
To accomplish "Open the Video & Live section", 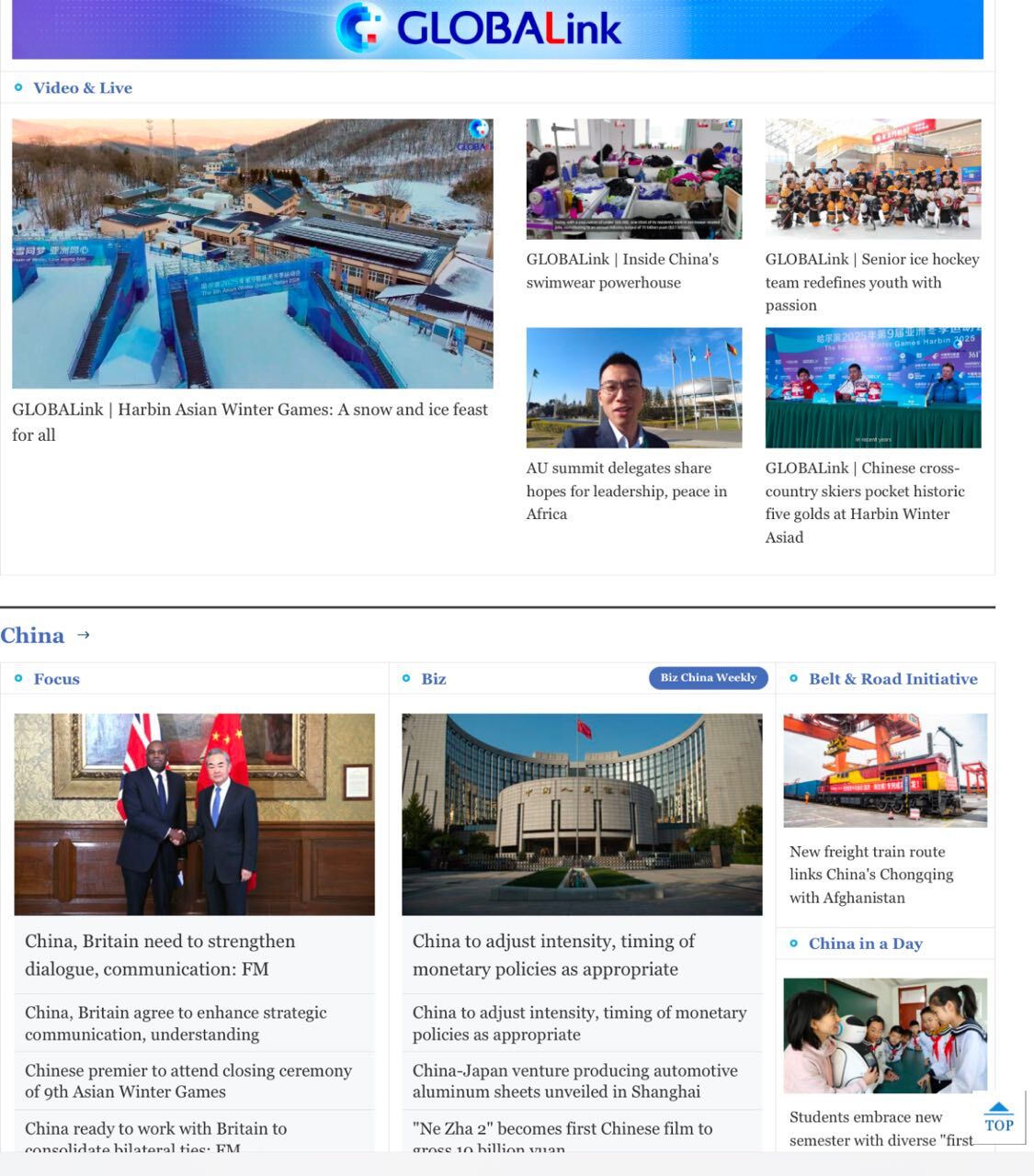I will pos(83,88).
